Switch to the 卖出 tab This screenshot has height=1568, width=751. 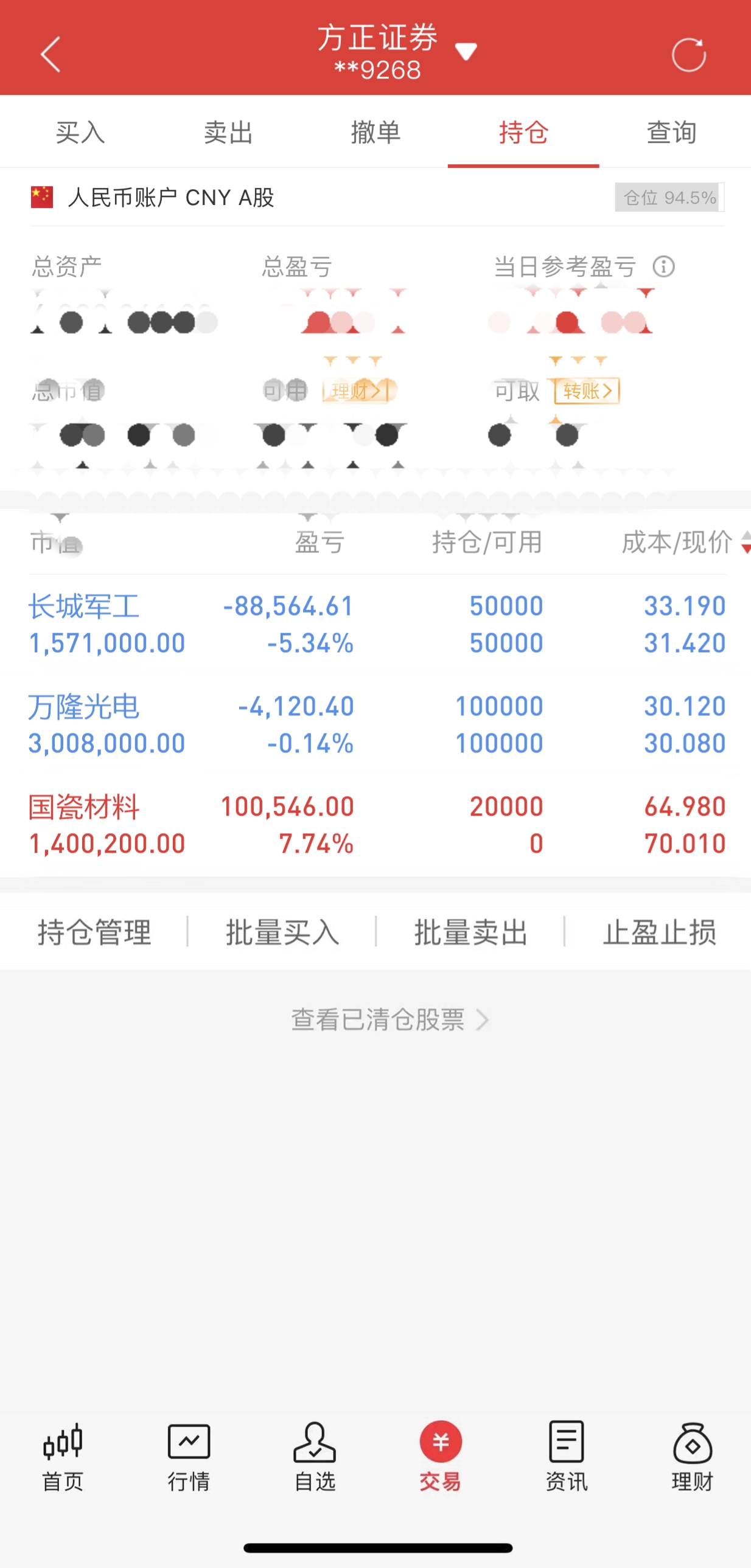tap(228, 132)
